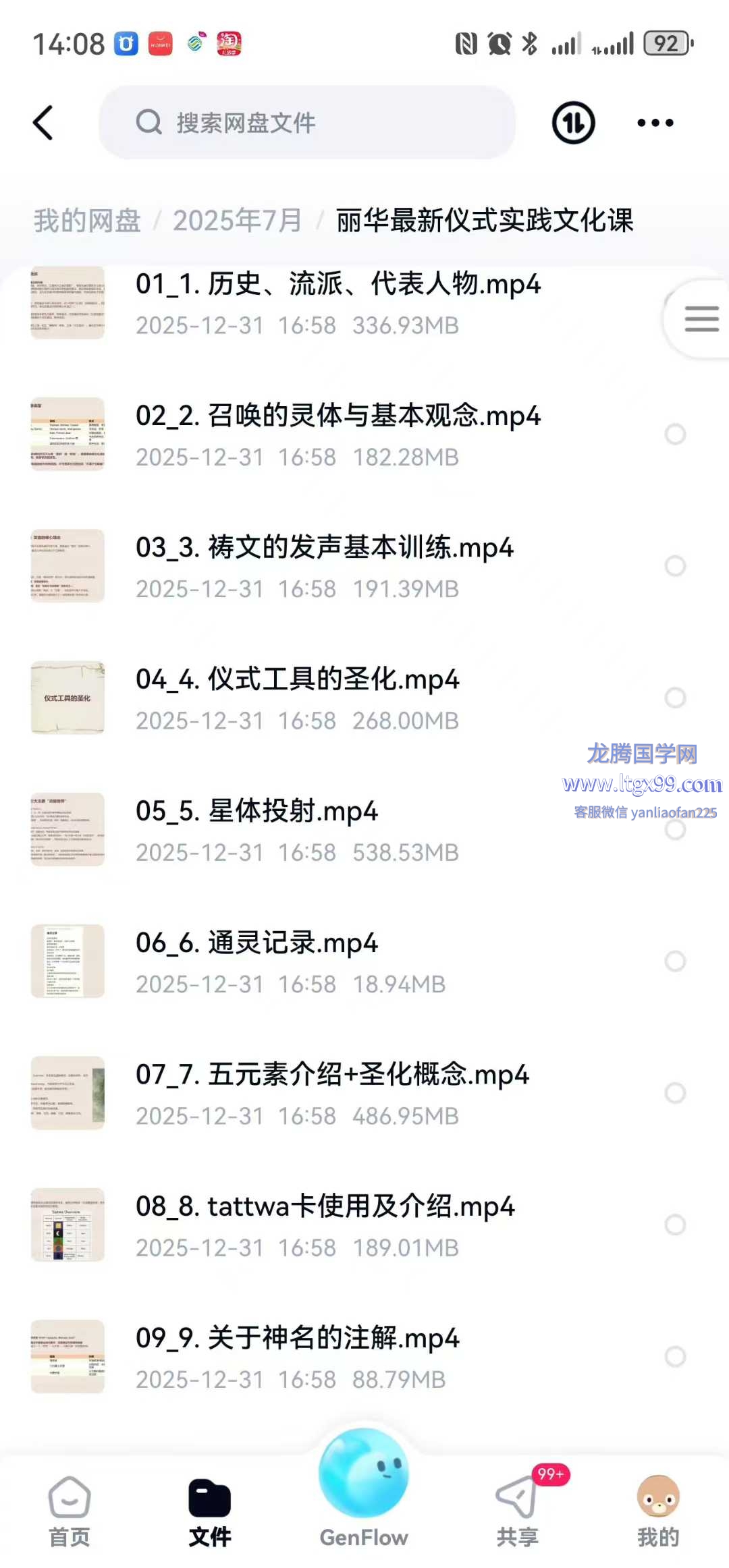729x1568 pixels.
Task: Switch to the 我的 tab
Action: click(x=658, y=1511)
